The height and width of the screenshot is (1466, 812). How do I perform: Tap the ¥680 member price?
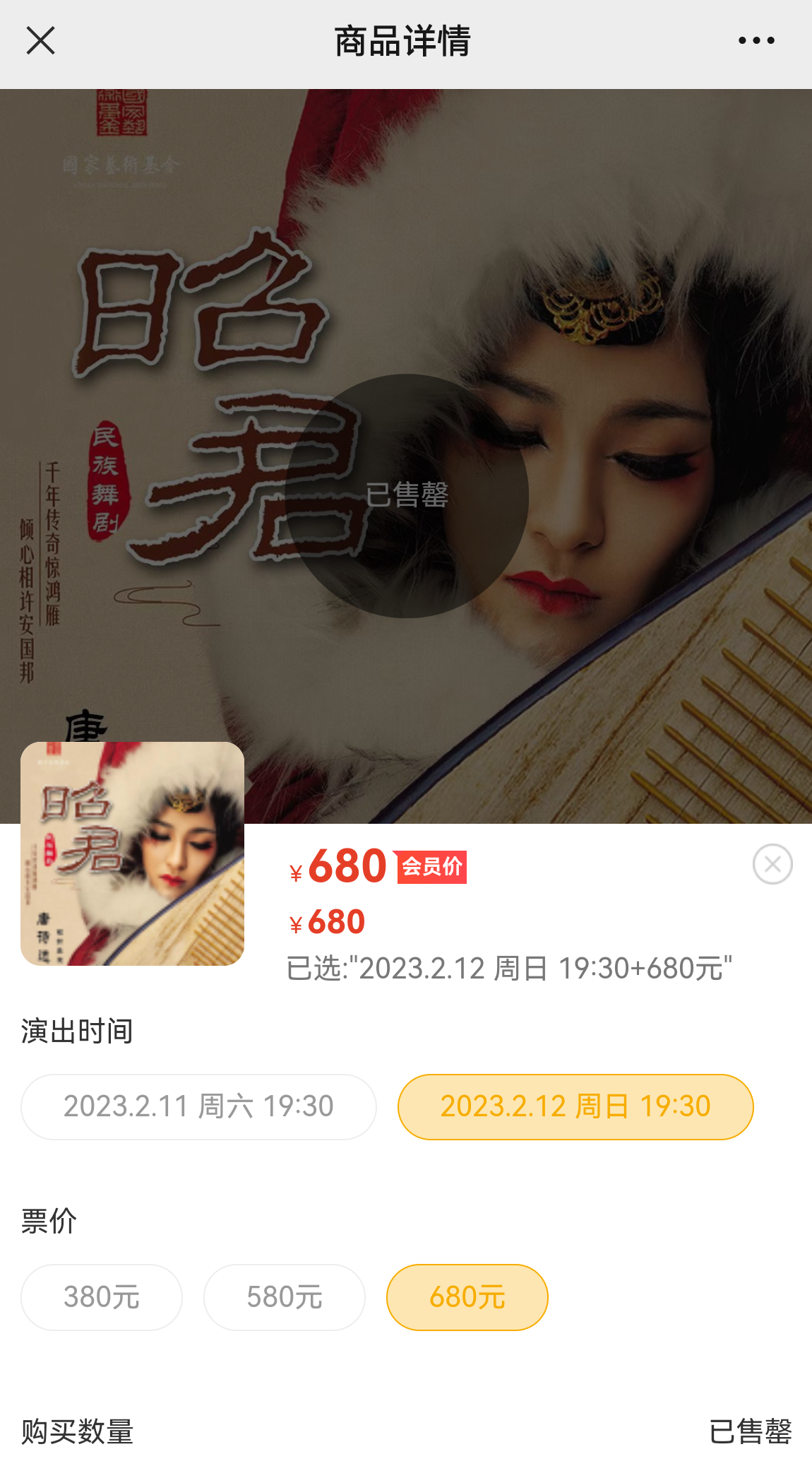[x=336, y=866]
